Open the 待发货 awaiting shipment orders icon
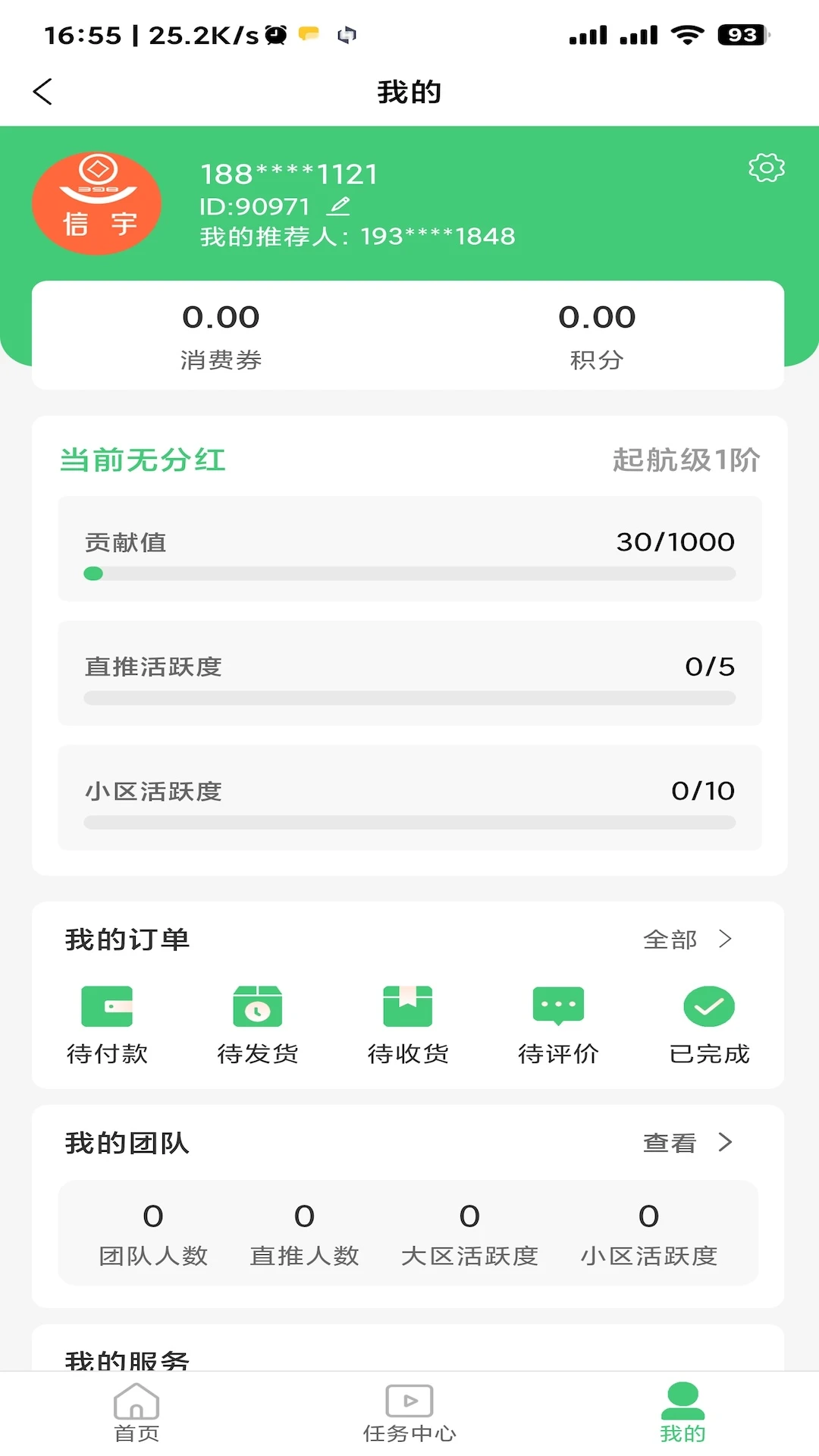The height and width of the screenshot is (1456, 819). (x=258, y=1024)
